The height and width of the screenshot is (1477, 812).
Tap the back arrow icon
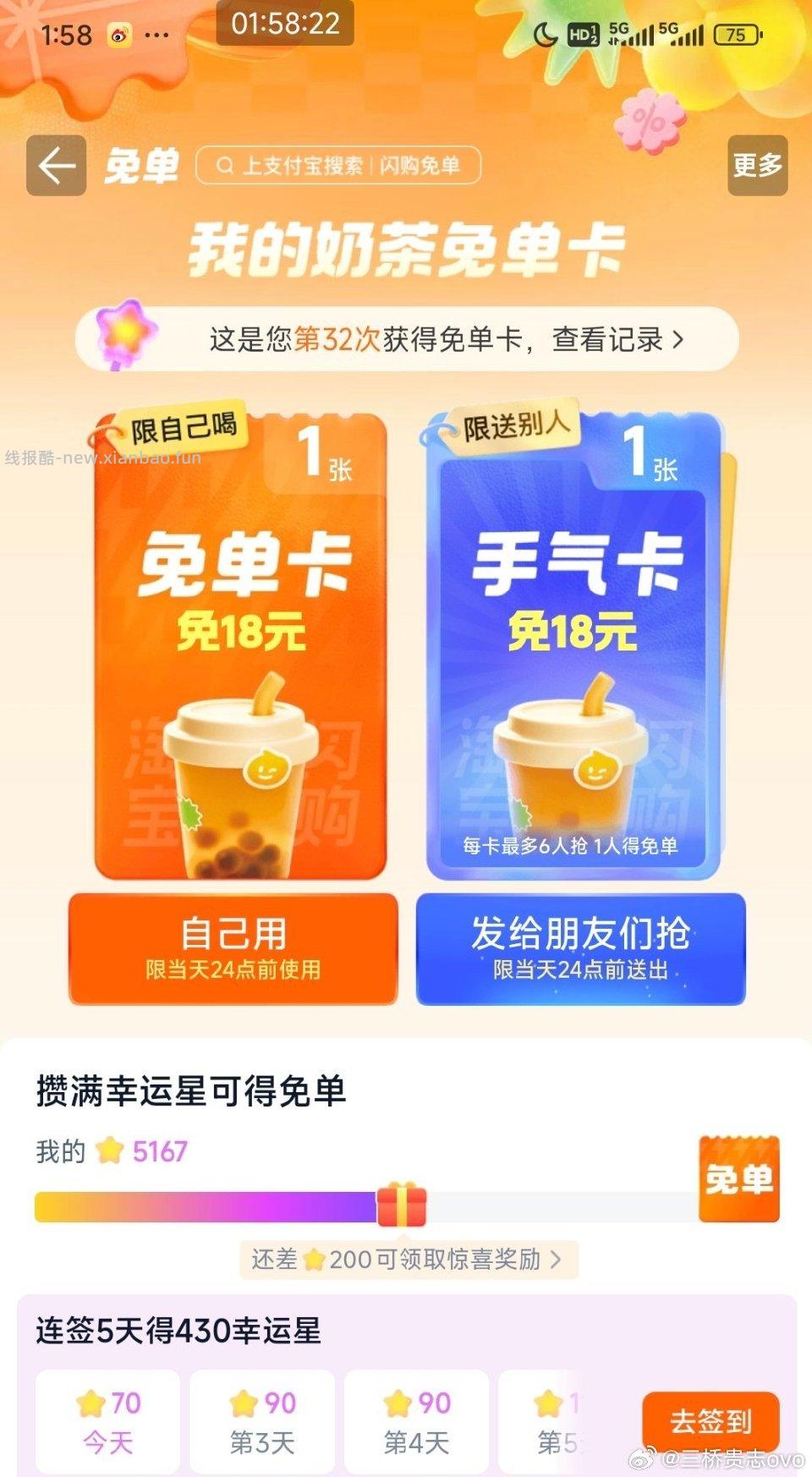click(x=56, y=165)
